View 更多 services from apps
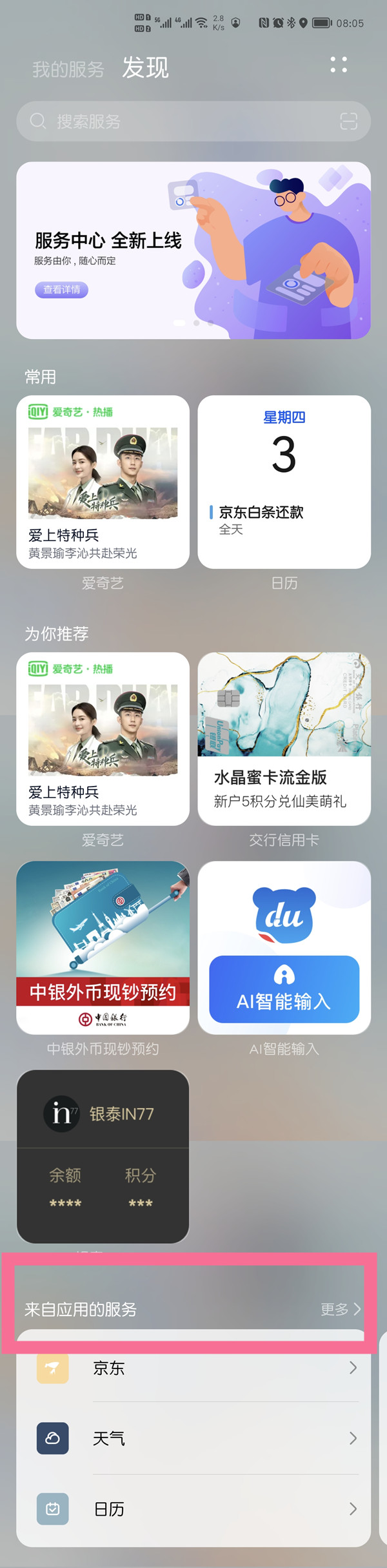Image resolution: width=387 pixels, height=1568 pixels. [340, 1309]
